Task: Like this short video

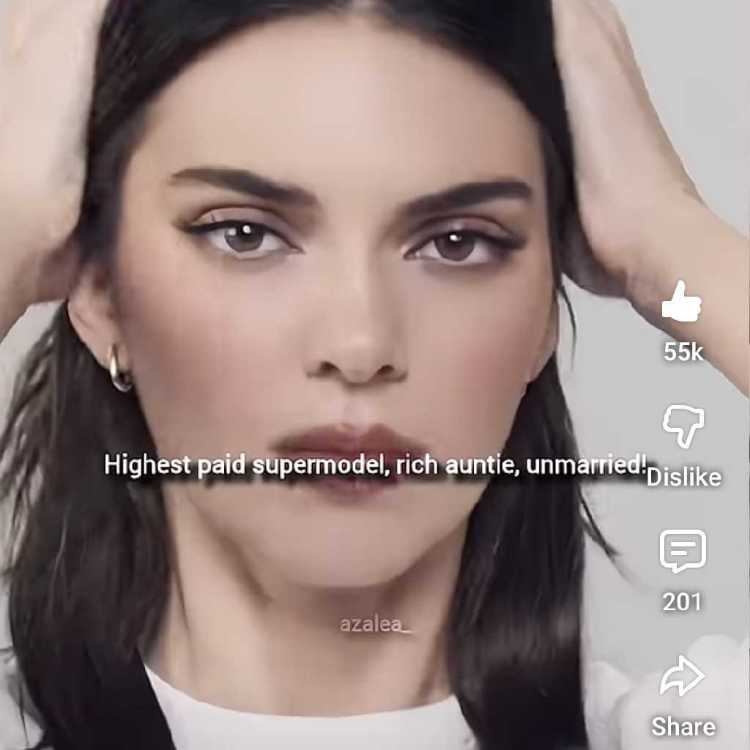Action: (682, 302)
